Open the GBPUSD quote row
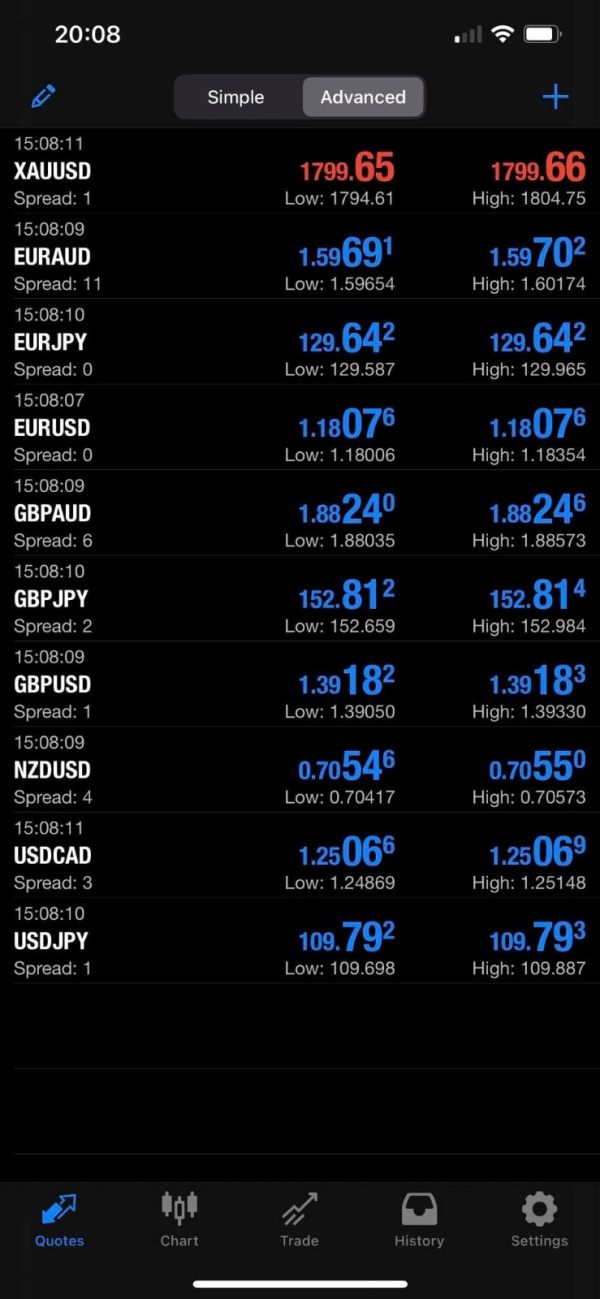 tap(300, 684)
